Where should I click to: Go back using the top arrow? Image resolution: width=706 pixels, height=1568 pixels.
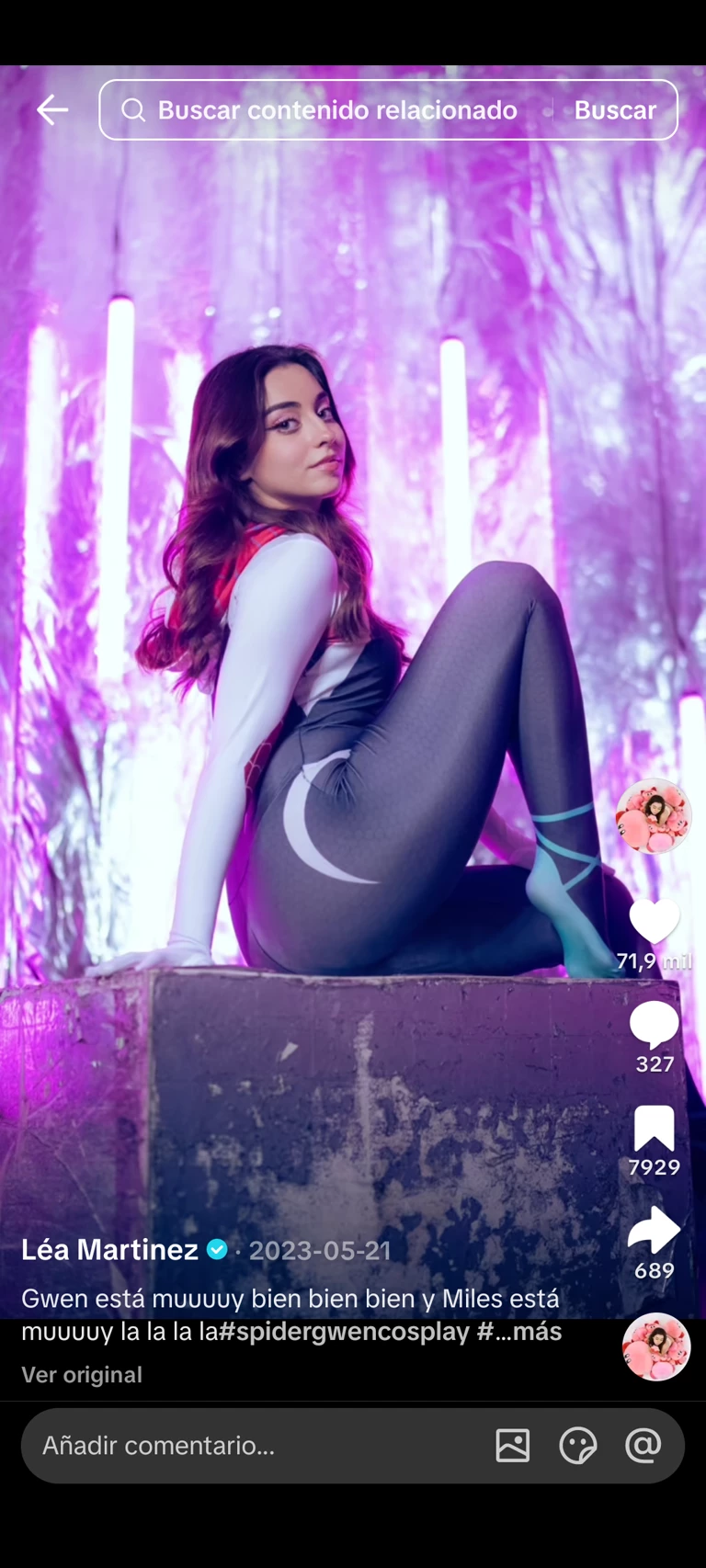click(52, 110)
